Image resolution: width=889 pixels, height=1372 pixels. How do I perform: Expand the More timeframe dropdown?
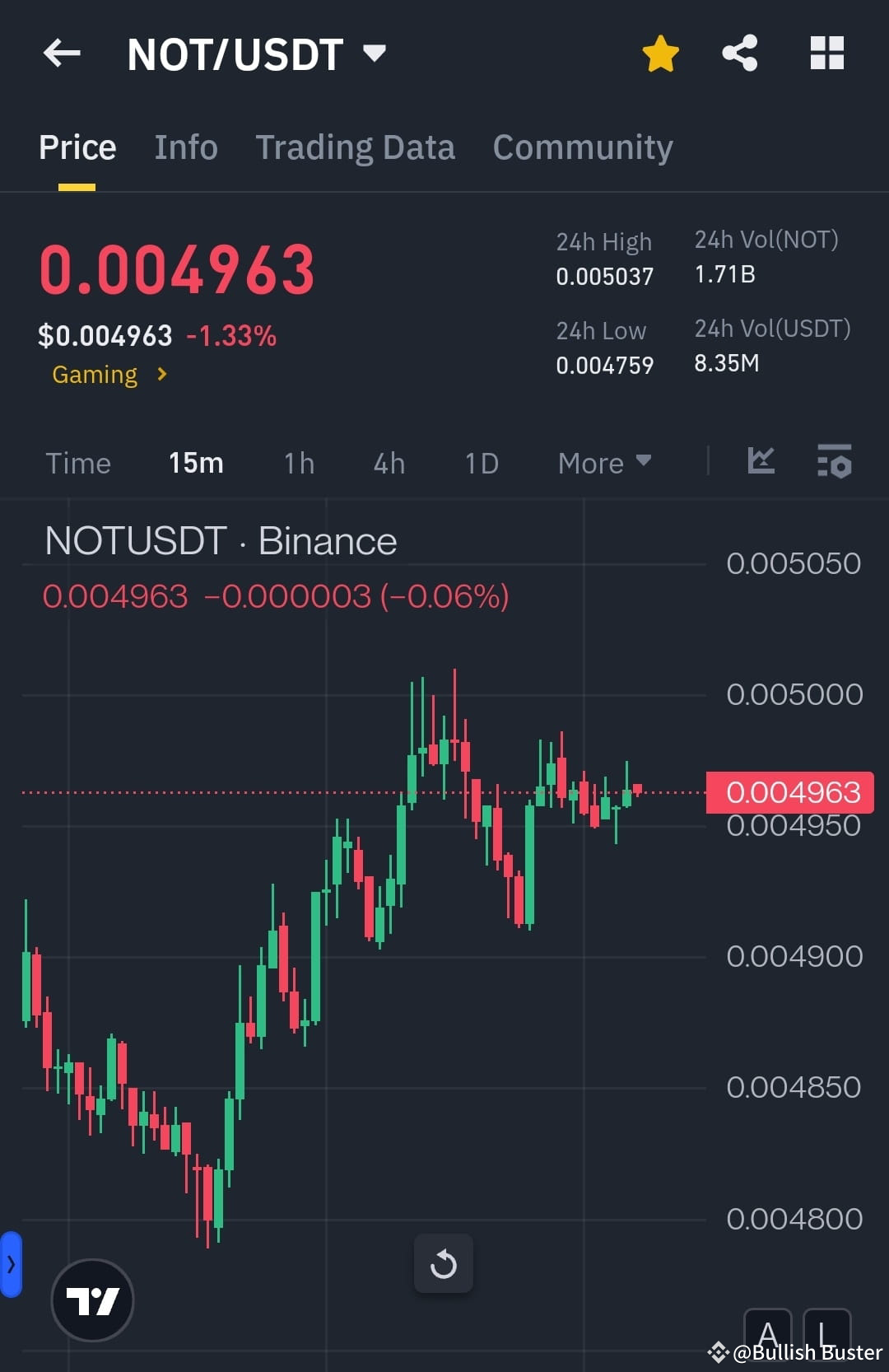click(603, 463)
